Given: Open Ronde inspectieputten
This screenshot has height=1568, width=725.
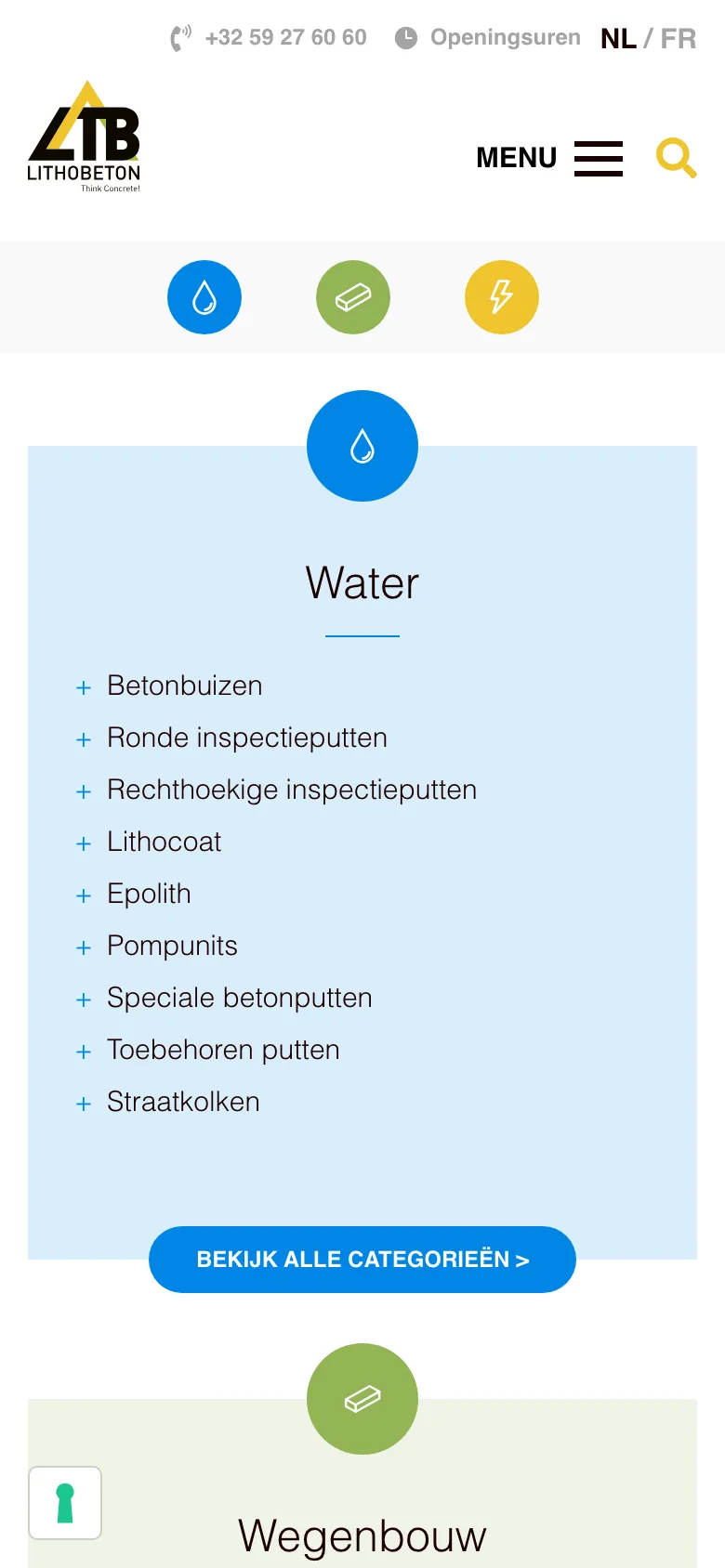Looking at the screenshot, I should coord(247,738).
